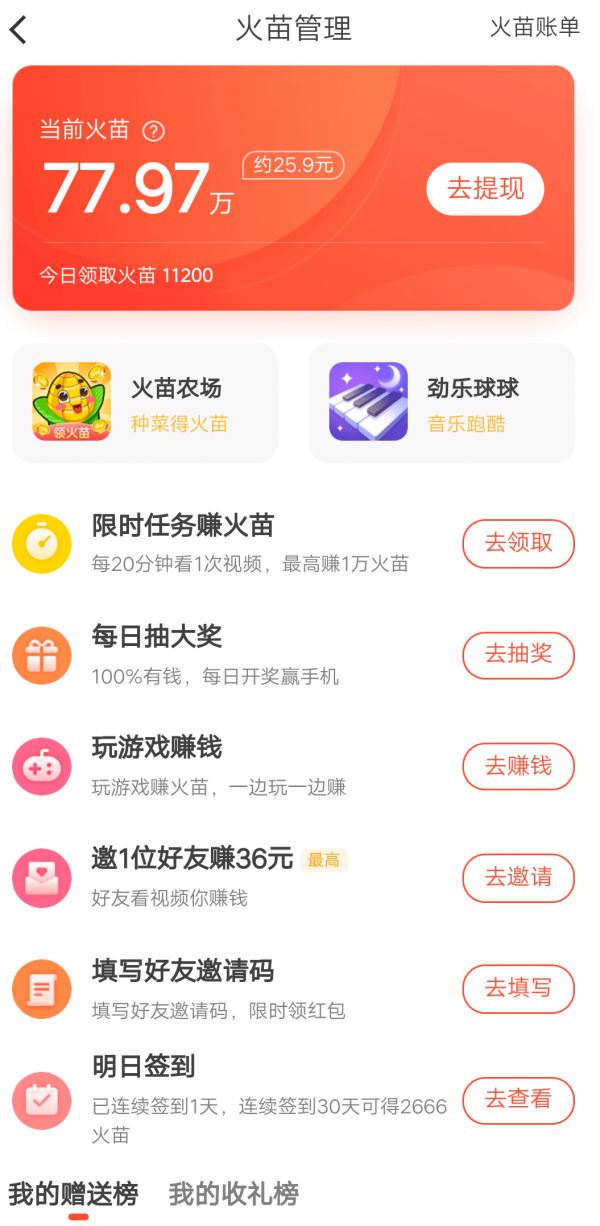Tap 去查看 for 明日签到
Viewport: 600px width, 1226px height.
[x=518, y=1100]
